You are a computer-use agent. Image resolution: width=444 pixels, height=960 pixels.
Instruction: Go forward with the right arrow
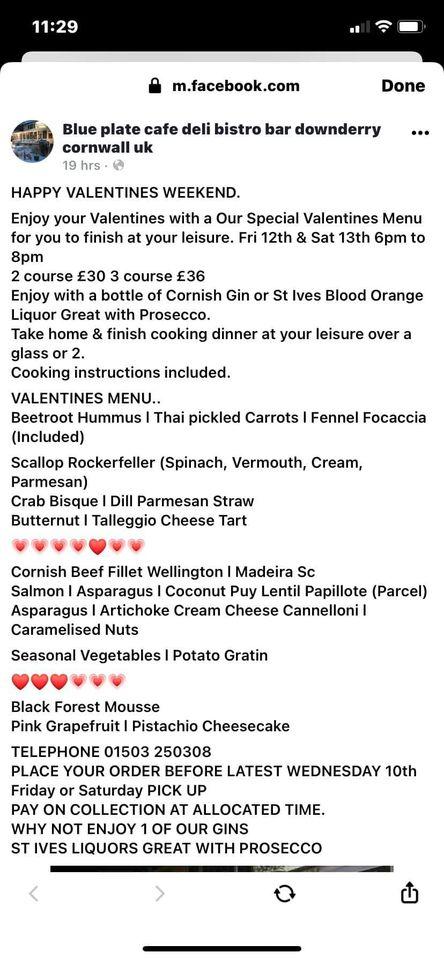(x=160, y=894)
